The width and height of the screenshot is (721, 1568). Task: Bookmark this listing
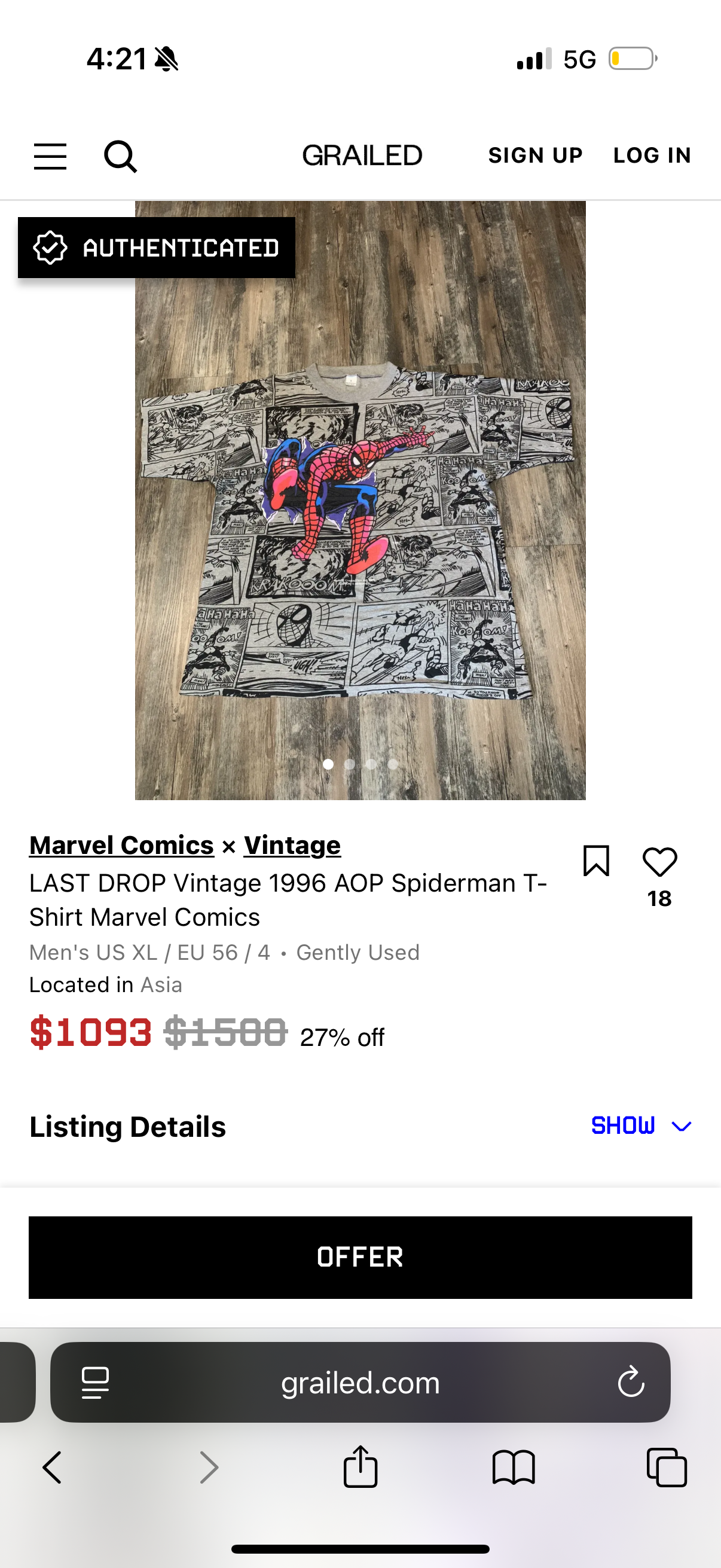click(596, 861)
